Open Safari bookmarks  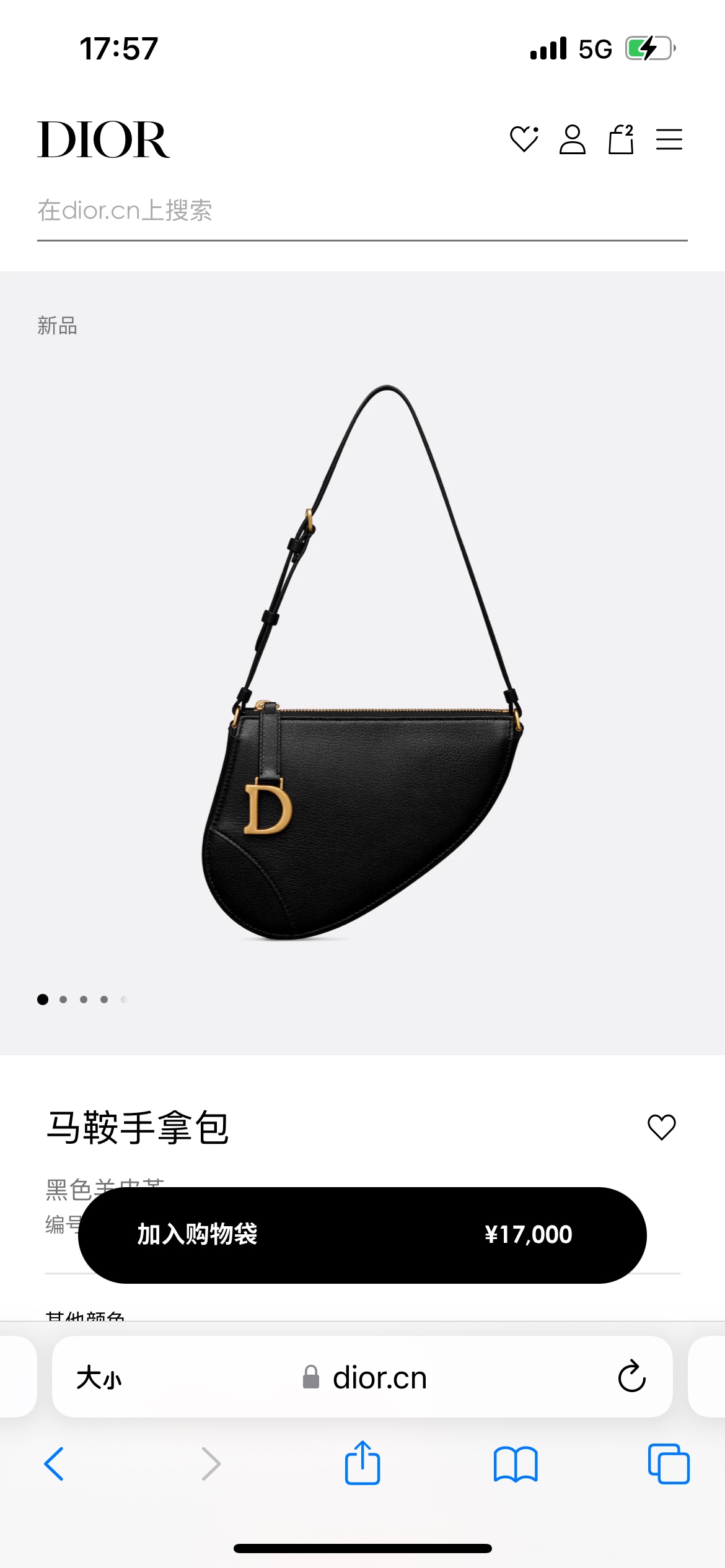click(516, 1464)
